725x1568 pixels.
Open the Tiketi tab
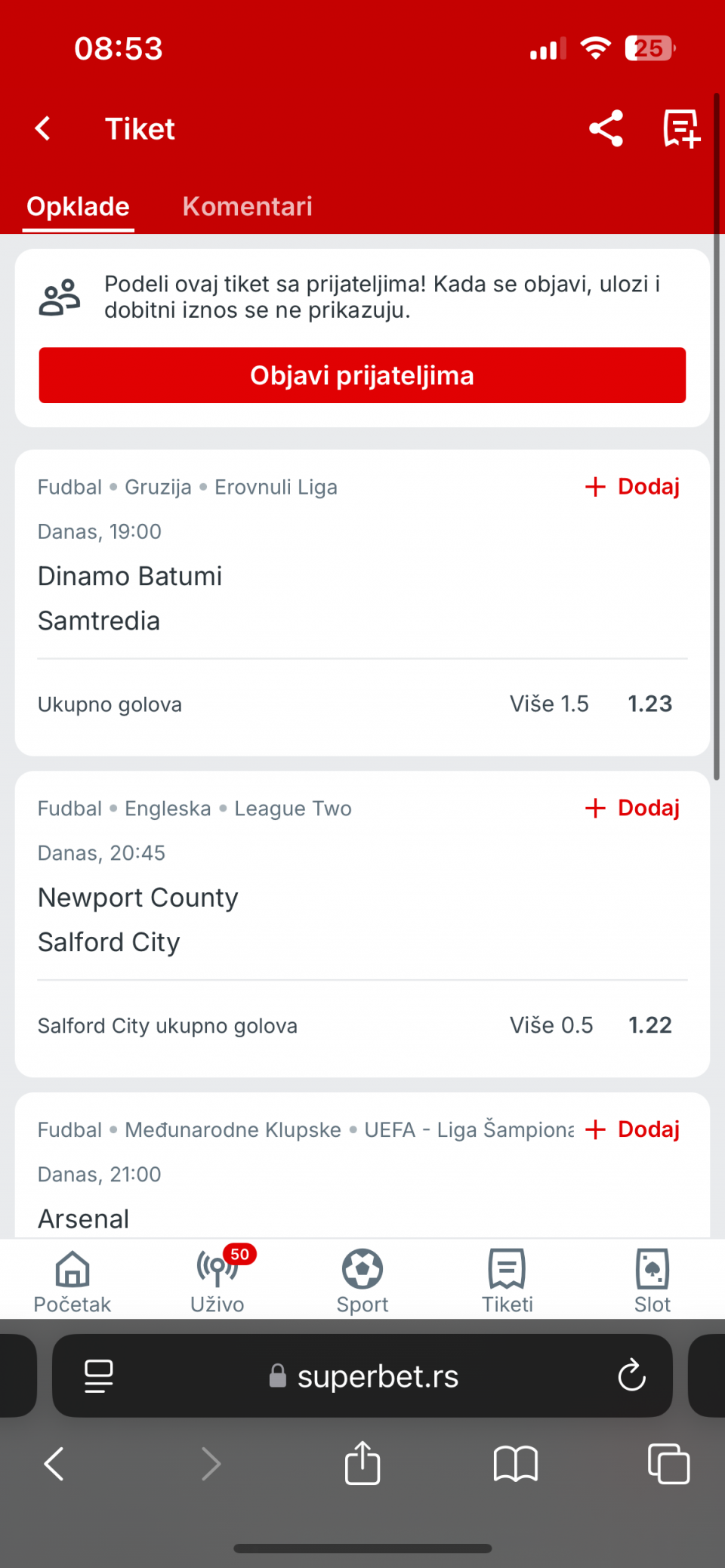click(x=507, y=1281)
